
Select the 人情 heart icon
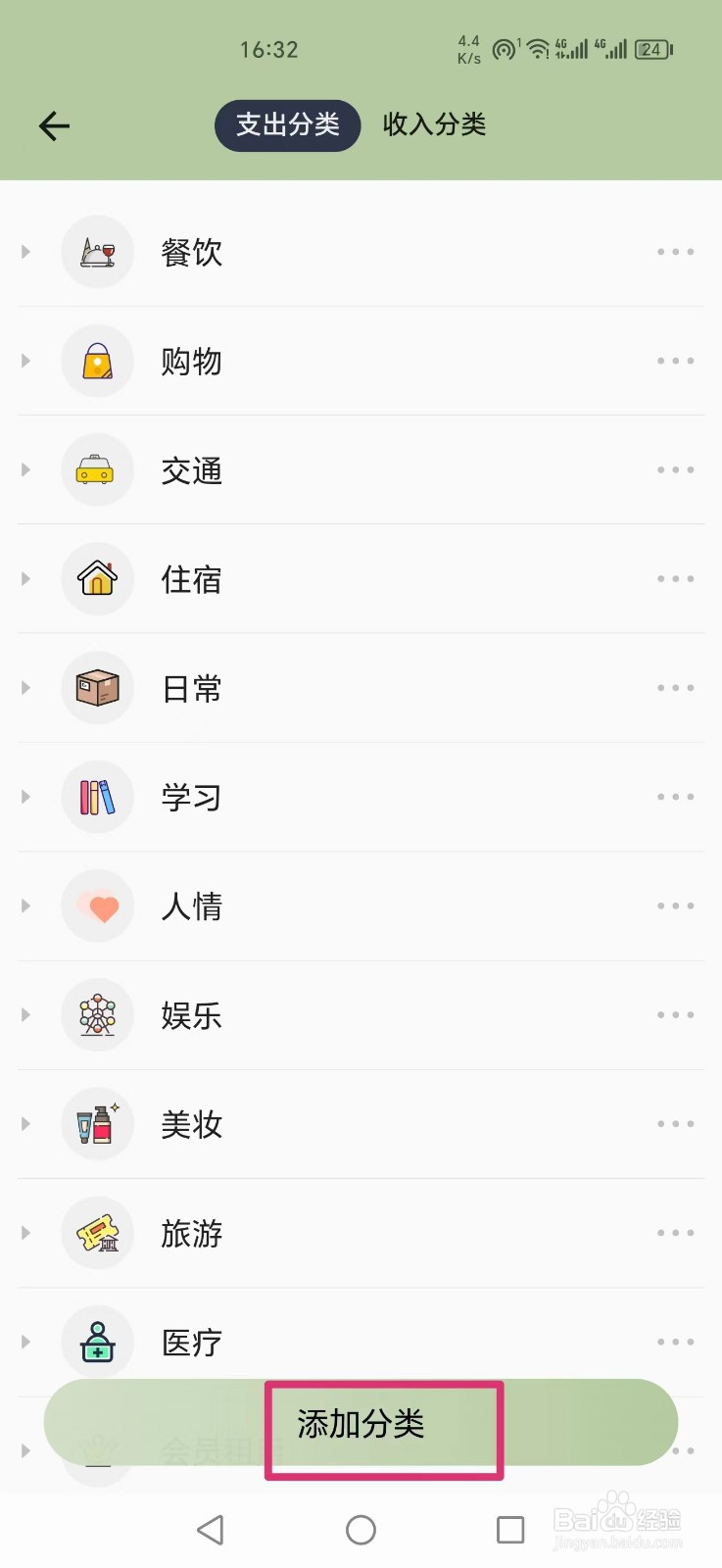coord(97,906)
